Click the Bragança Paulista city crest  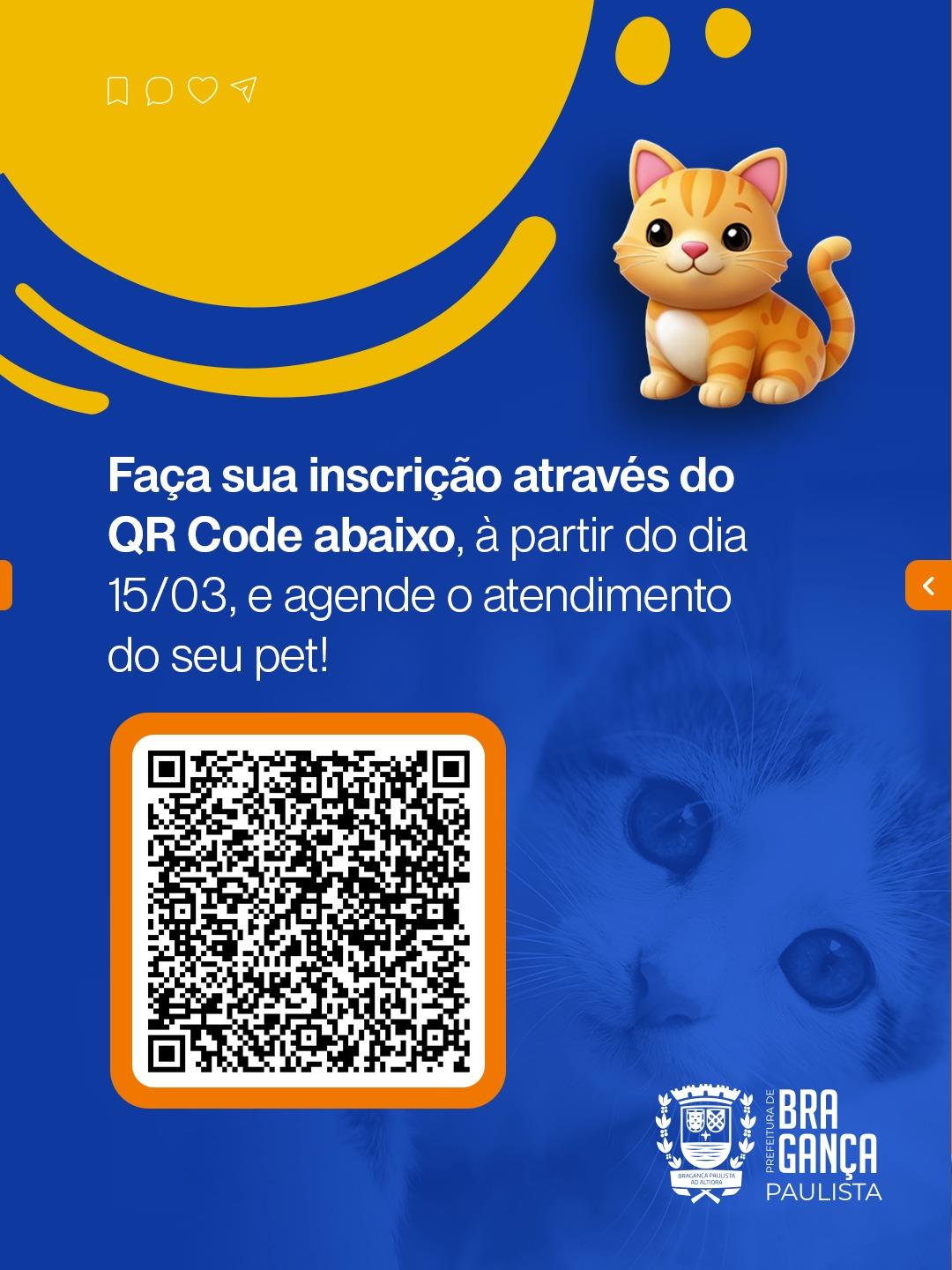tap(705, 1138)
